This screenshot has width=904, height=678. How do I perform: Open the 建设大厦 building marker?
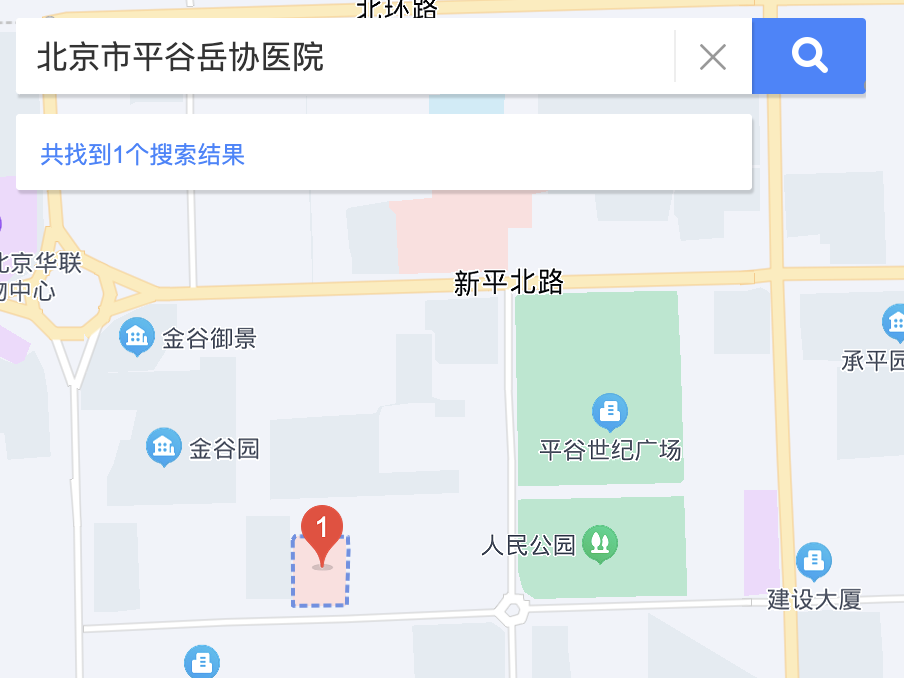pyautogui.click(x=813, y=561)
